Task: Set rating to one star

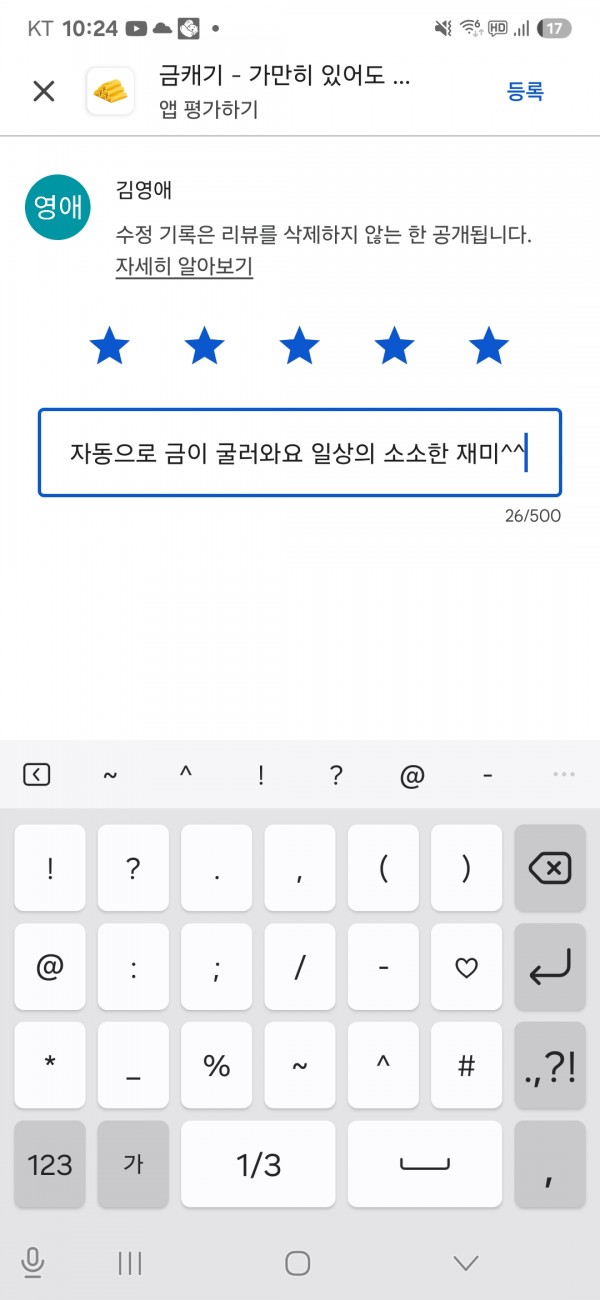Action: (x=110, y=346)
